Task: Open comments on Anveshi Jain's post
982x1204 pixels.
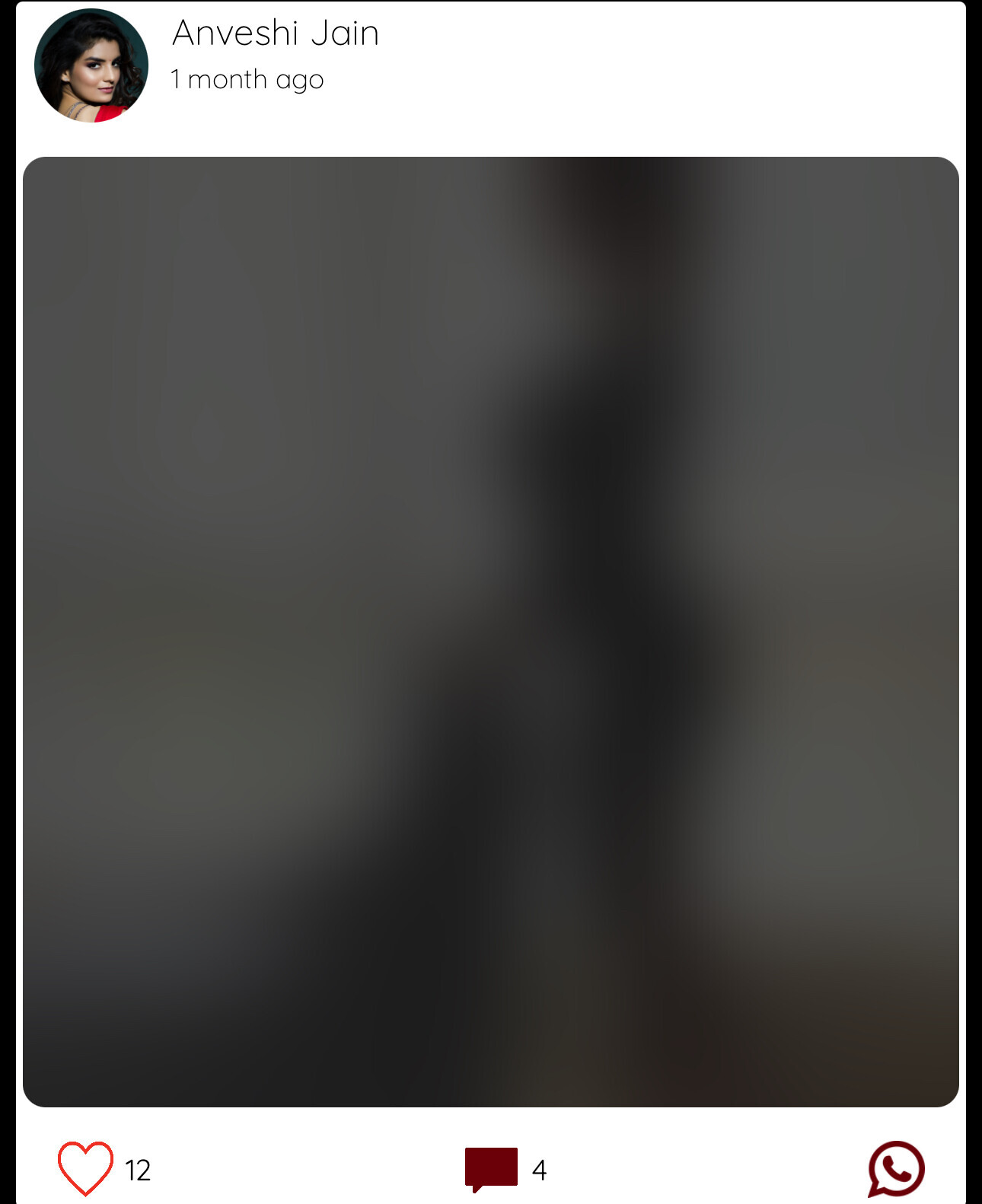Action: click(491, 1168)
